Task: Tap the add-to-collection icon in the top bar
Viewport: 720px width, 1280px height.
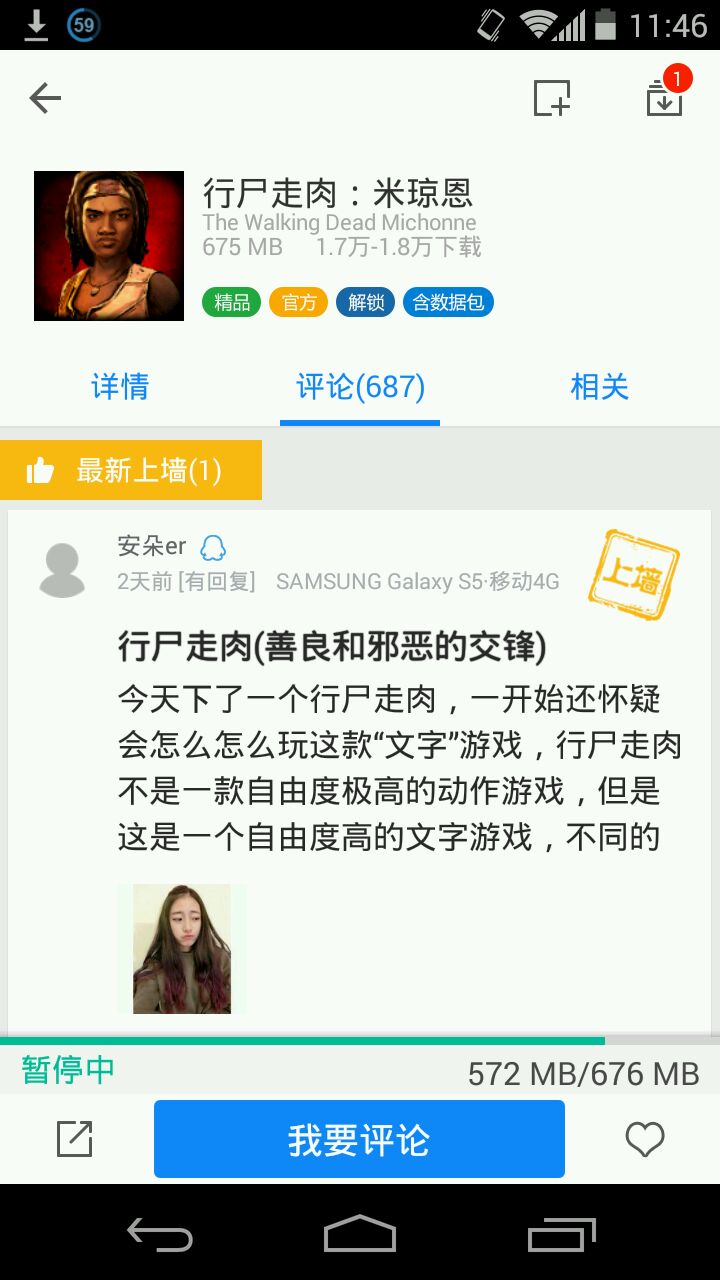Action: [552, 98]
